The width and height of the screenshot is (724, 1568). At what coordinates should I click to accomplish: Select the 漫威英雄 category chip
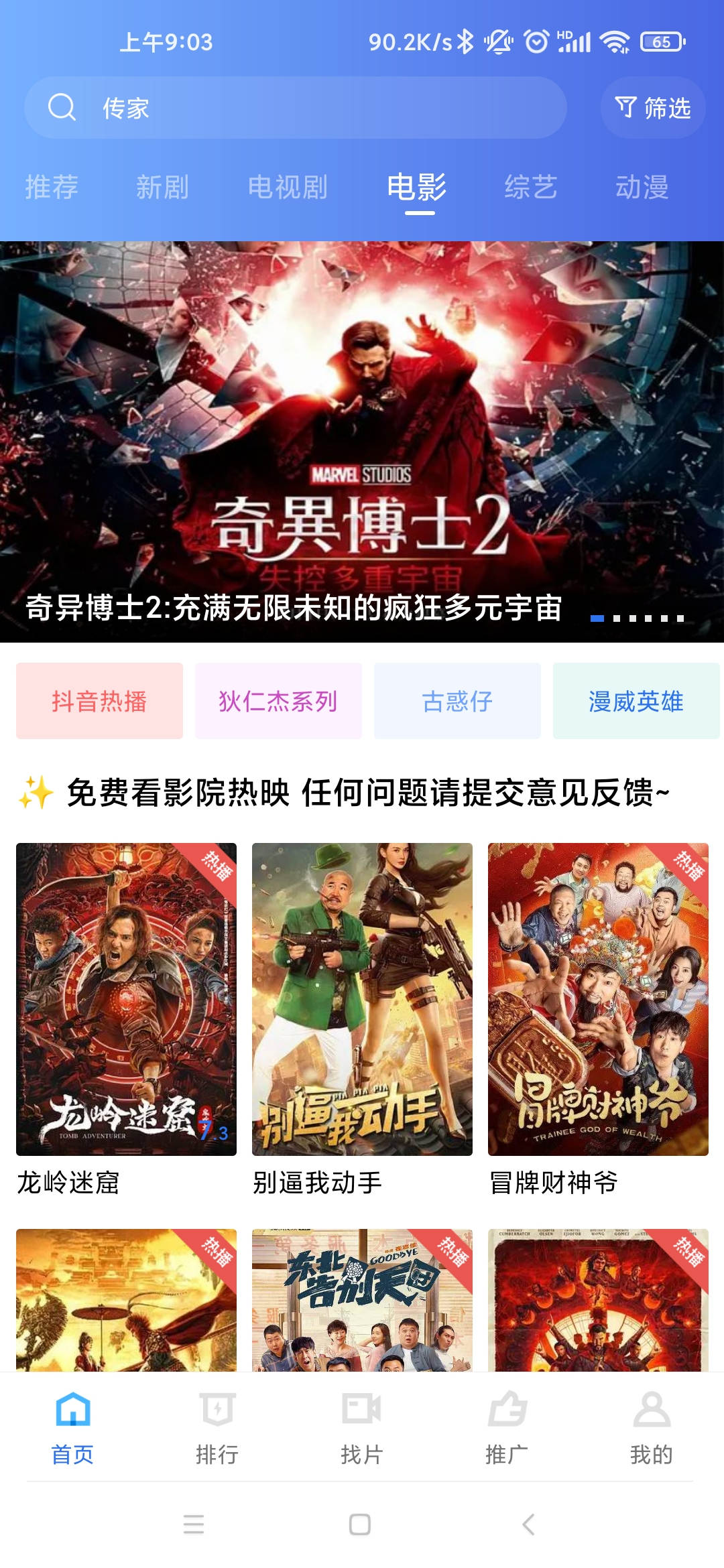(636, 703)
